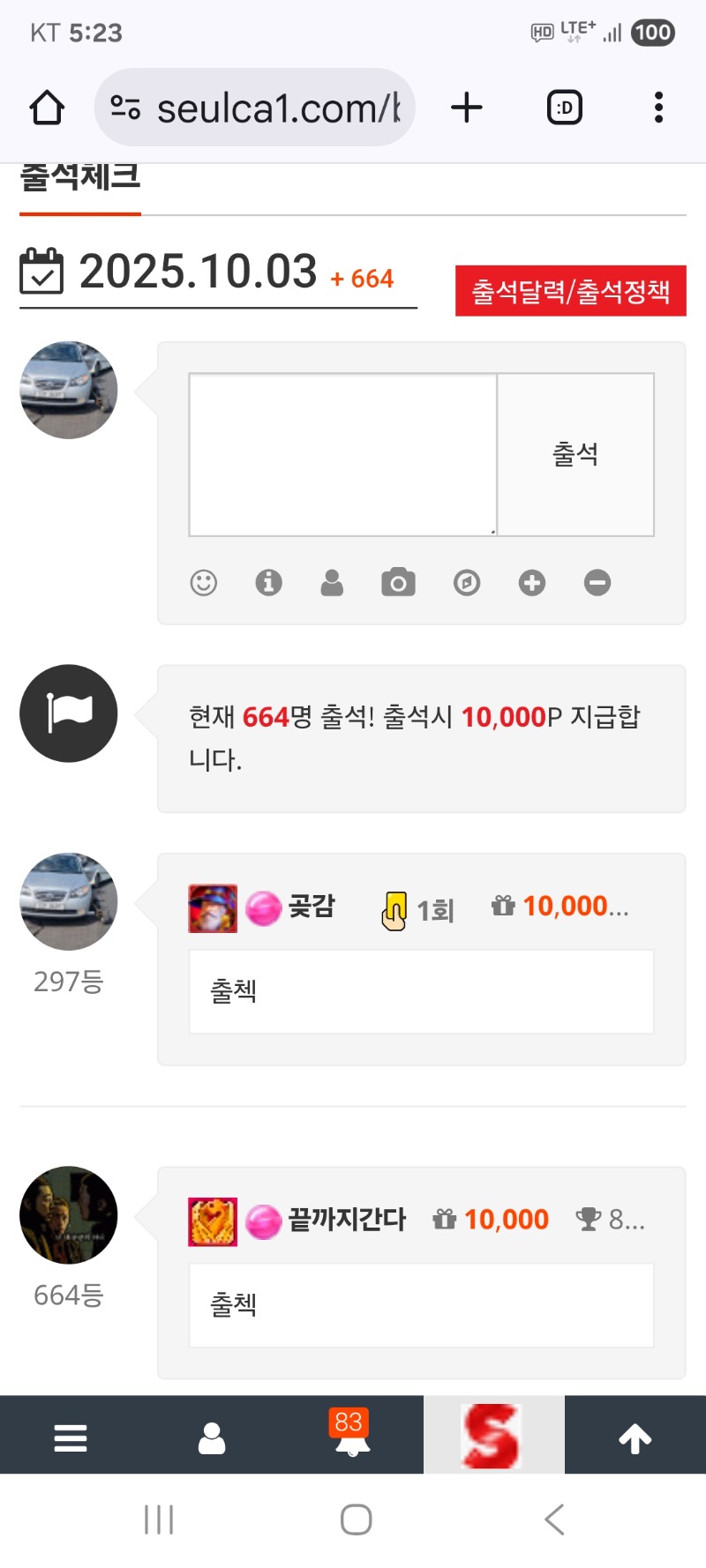Open the browser overflow menu
The image size is (706, 1568).
[x=658, y=108]
